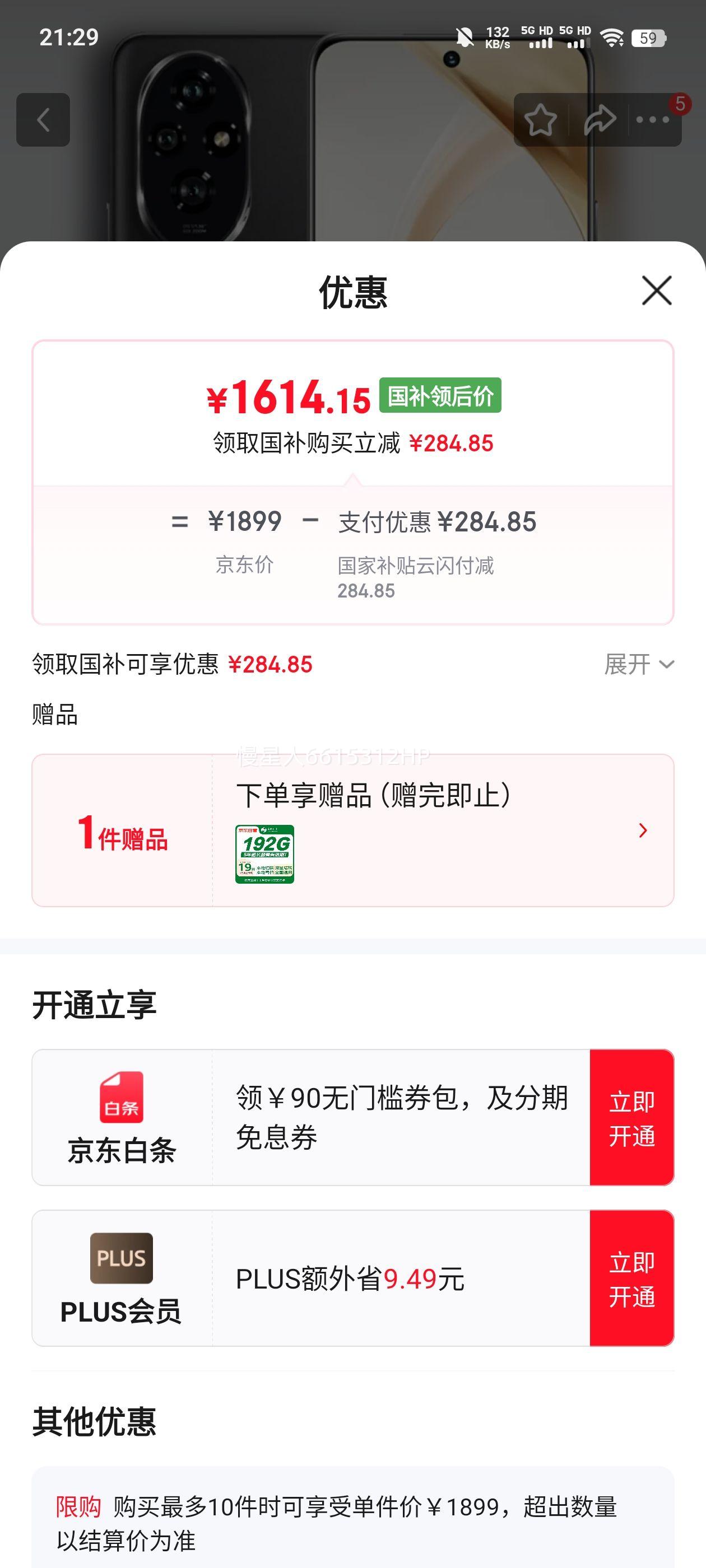Open the share icon above the product
This screenshot has width=706, height=1568.
point(600,119)
